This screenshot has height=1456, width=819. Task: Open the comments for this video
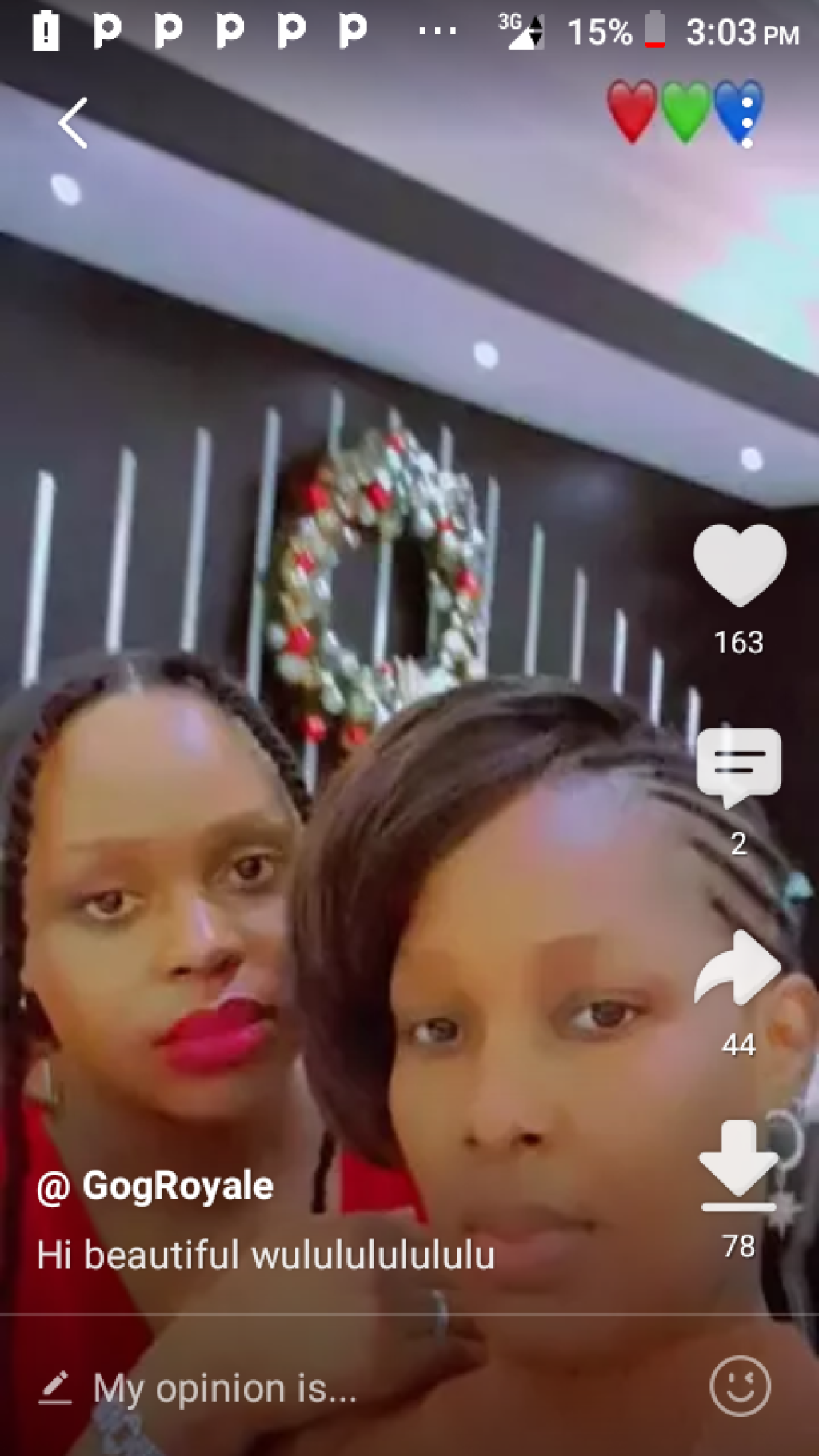pyautogui.click(x=739, y=767)
